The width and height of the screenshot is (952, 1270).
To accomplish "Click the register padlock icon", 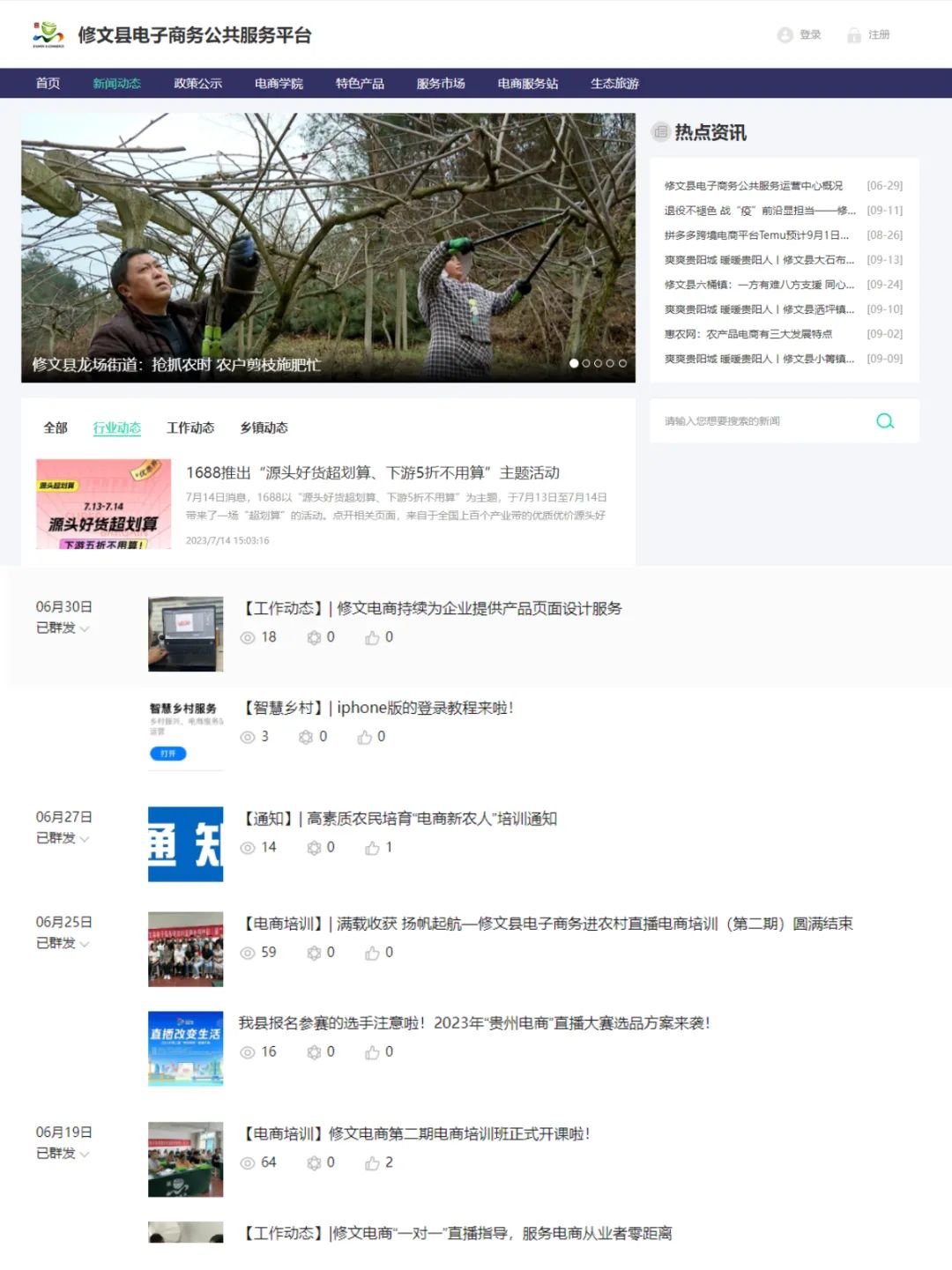I will 852,35.
